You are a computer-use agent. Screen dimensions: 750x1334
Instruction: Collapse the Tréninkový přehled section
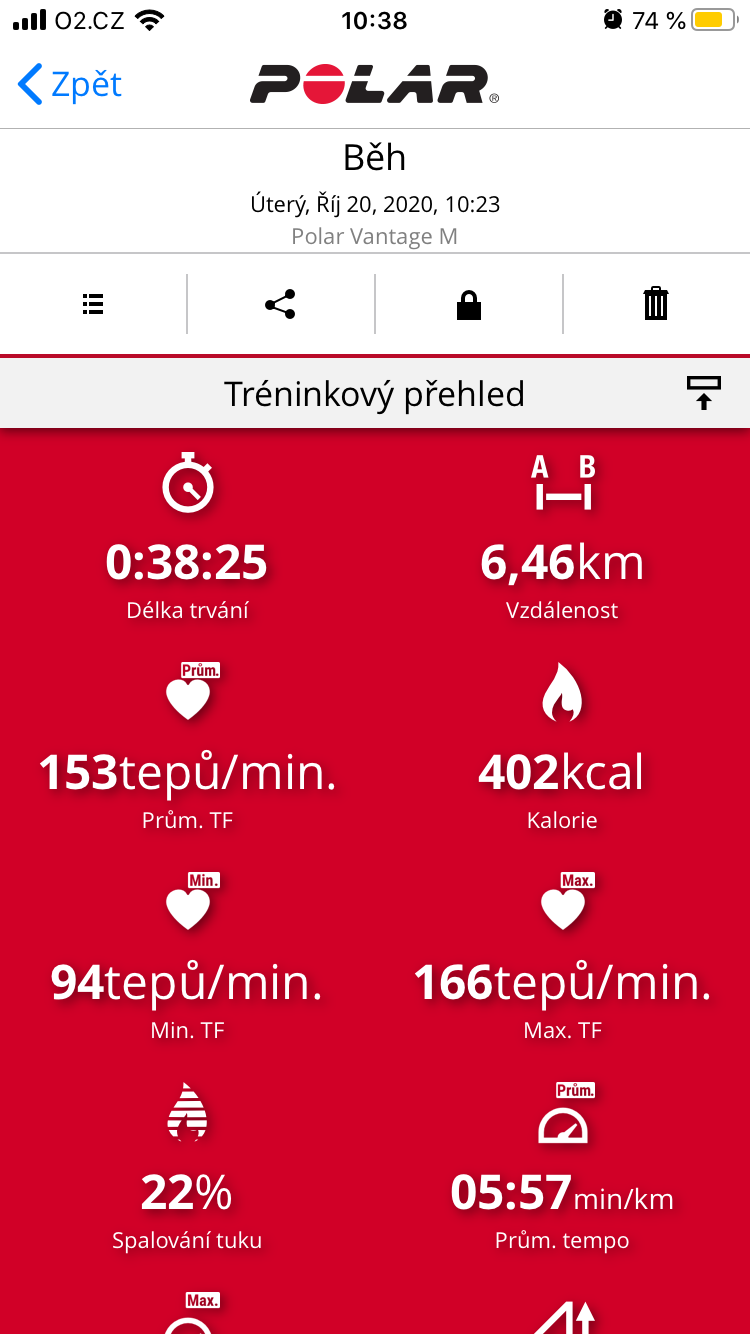704,393
